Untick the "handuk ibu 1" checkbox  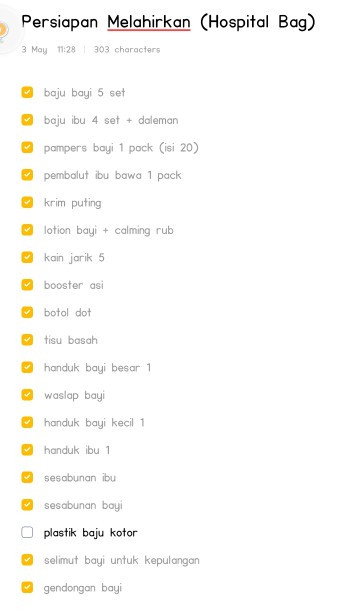(27, 450)
